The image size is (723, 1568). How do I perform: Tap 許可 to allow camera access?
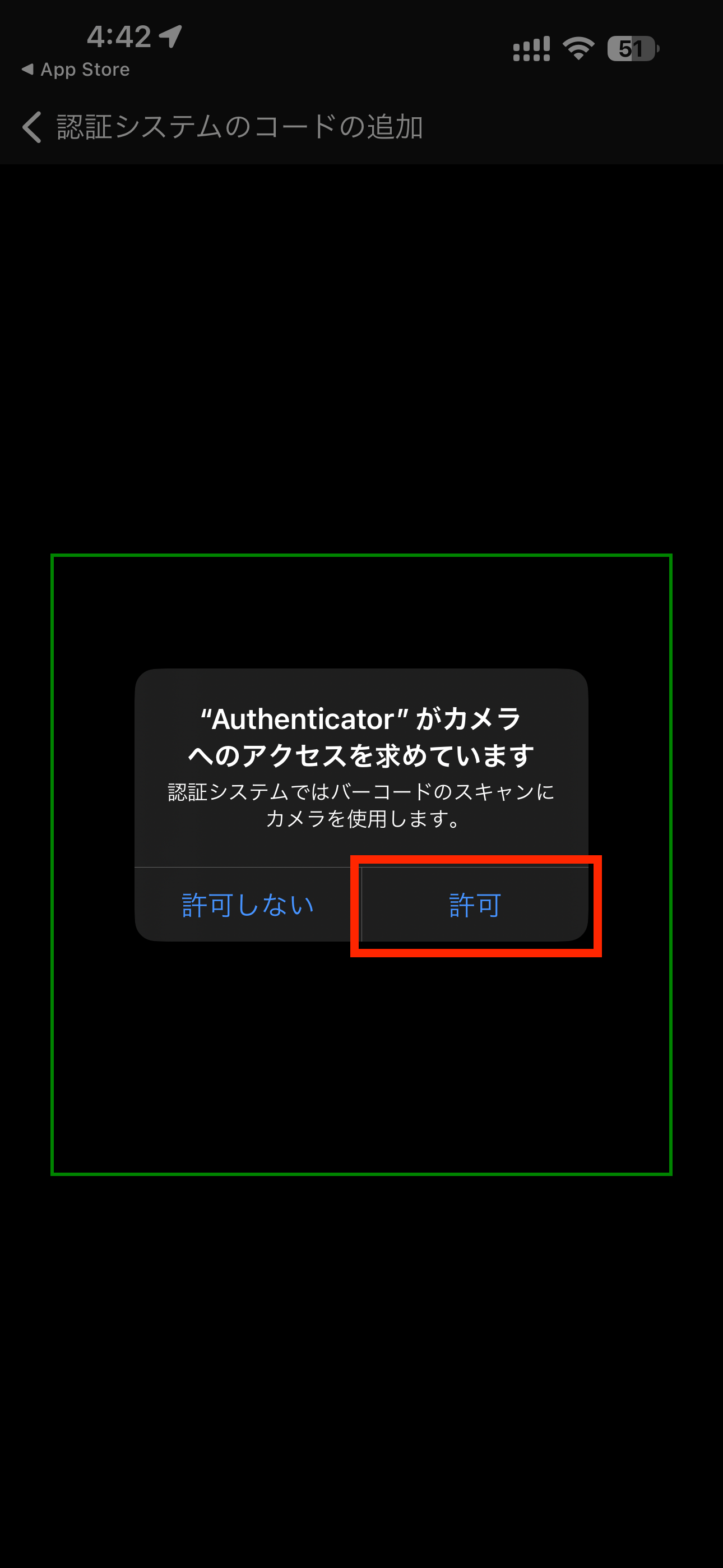point(475,905)
